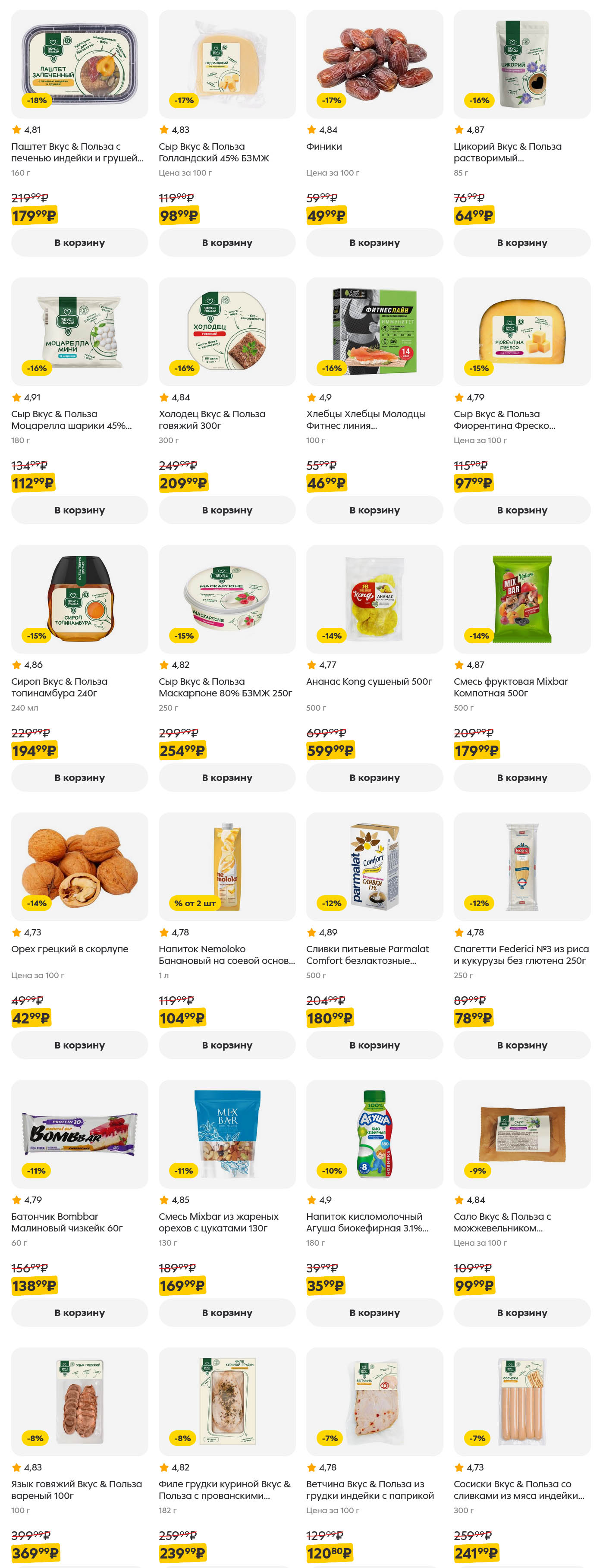This screenshot has height=1568, width=603.
Task: Open Сливки Parmalat Comfort product card
Action: coord(374,866)
